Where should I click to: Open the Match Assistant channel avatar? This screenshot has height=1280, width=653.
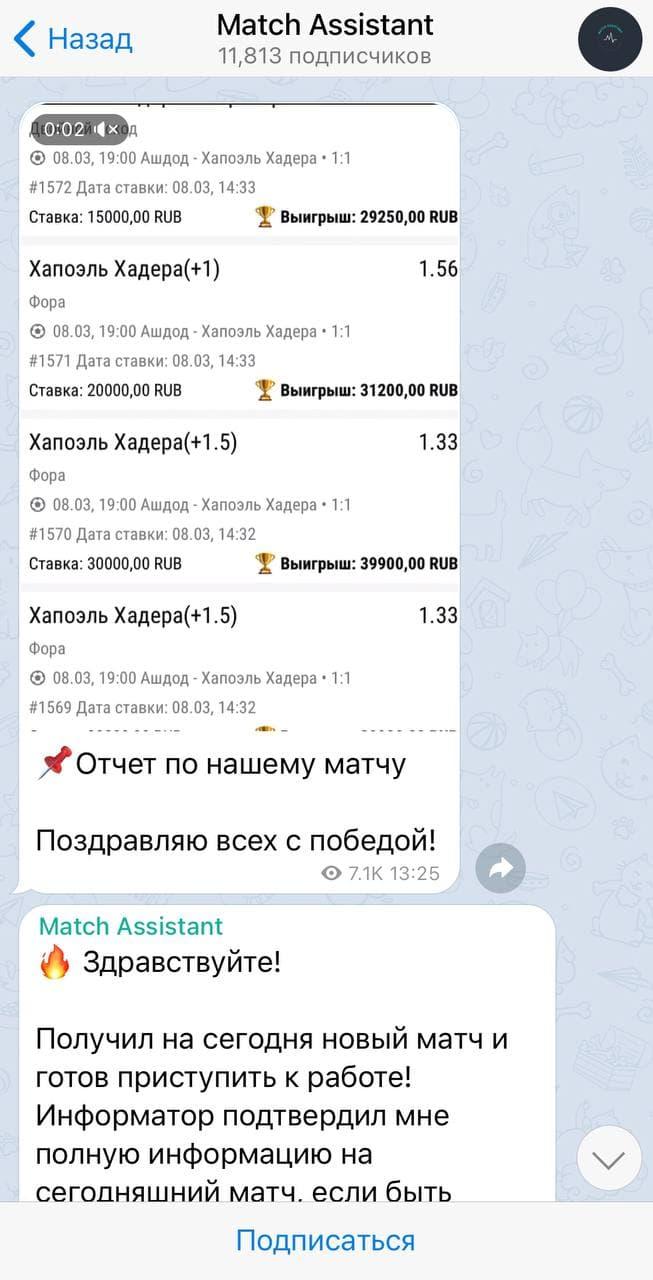tap(609, 39)
